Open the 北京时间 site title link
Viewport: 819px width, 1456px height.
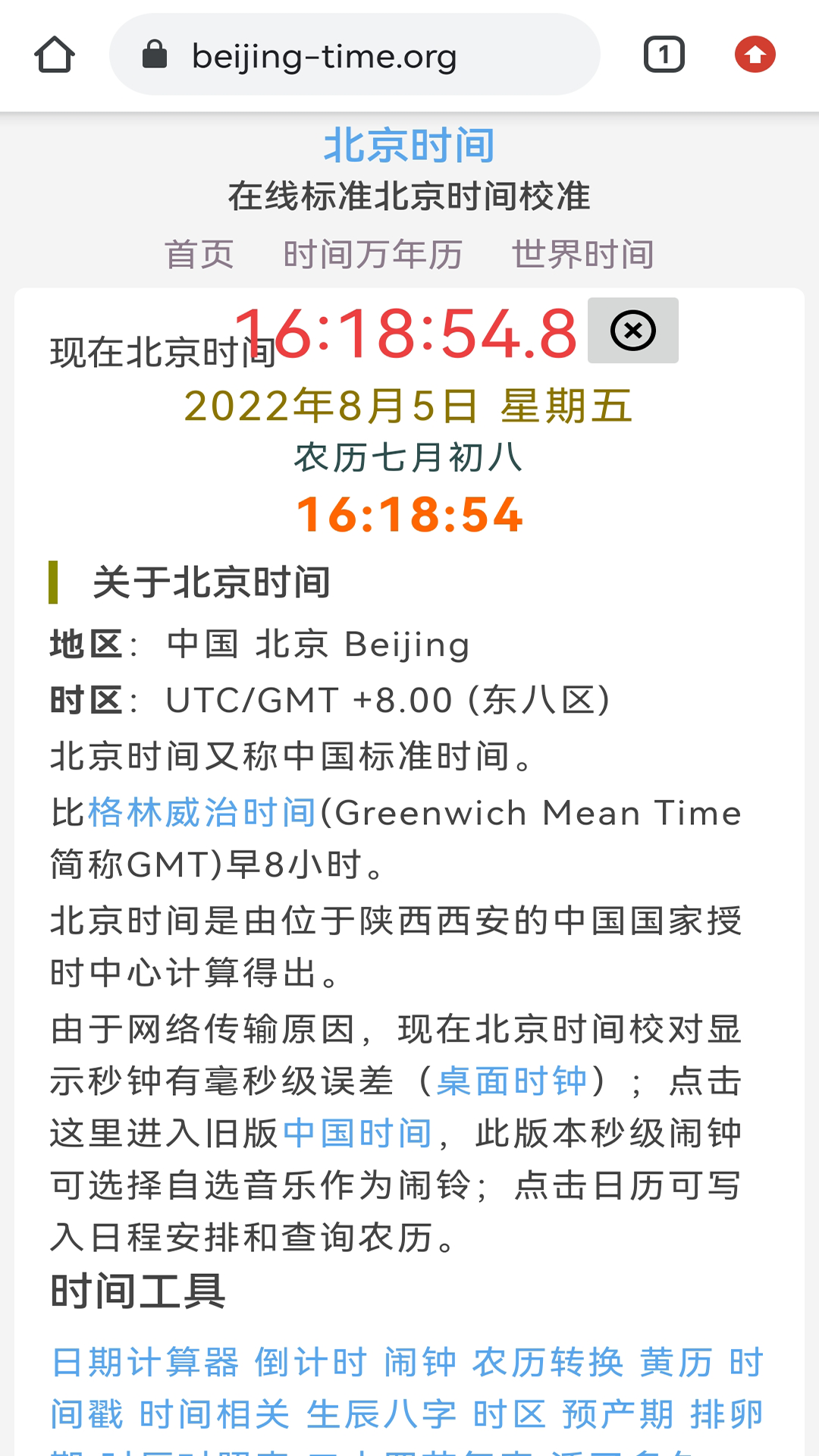point(409,146)
